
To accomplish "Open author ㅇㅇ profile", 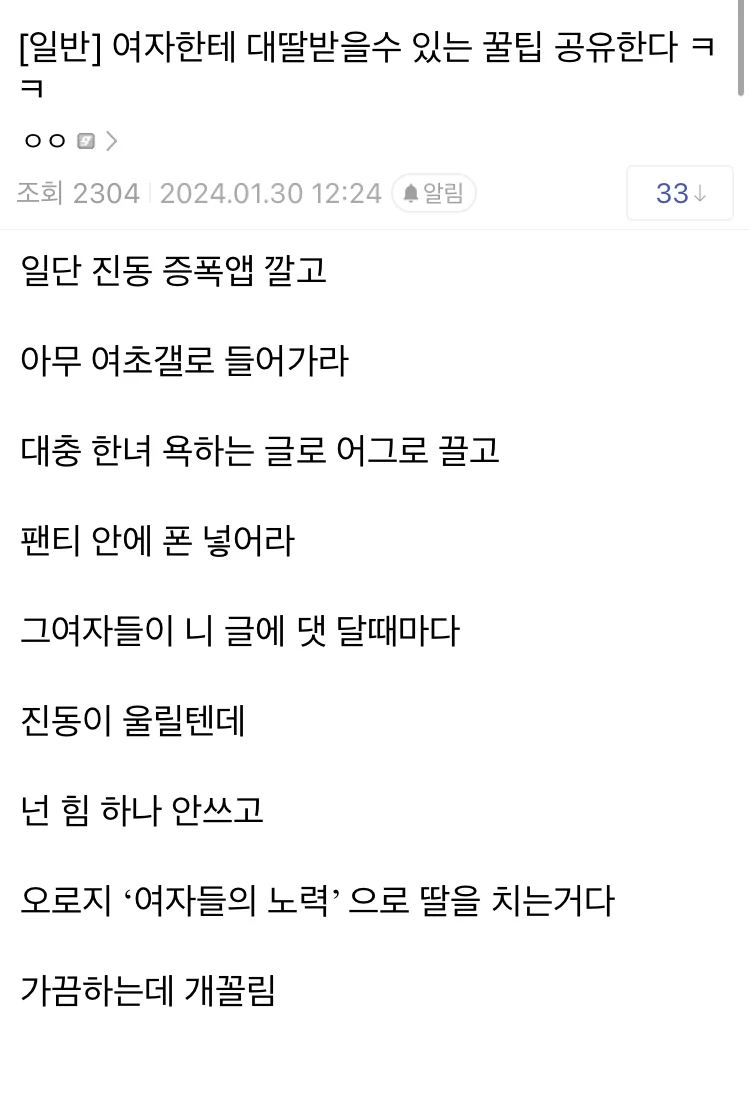I will tap(68, 142).
